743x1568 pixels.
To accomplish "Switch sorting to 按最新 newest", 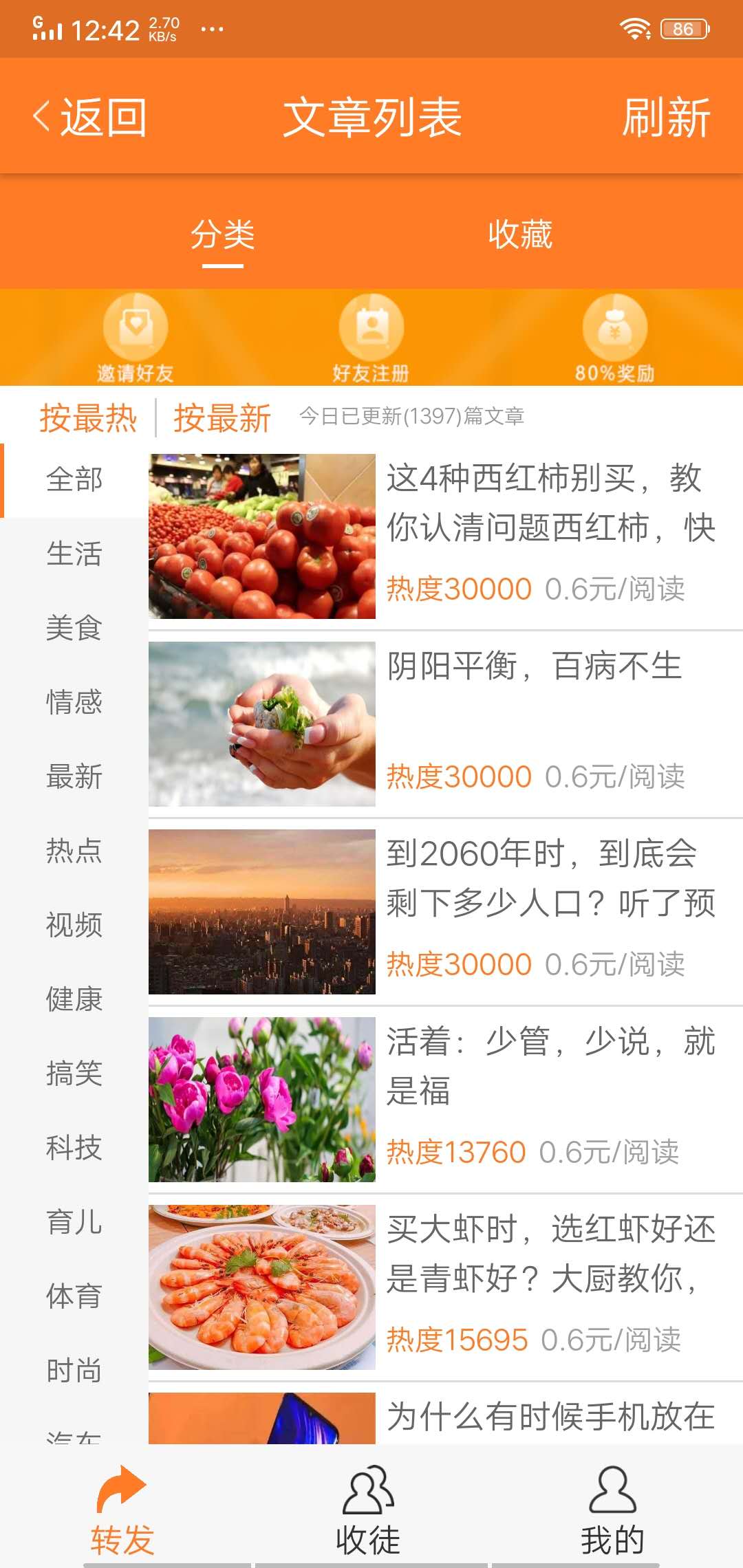I will coord(220,420).
